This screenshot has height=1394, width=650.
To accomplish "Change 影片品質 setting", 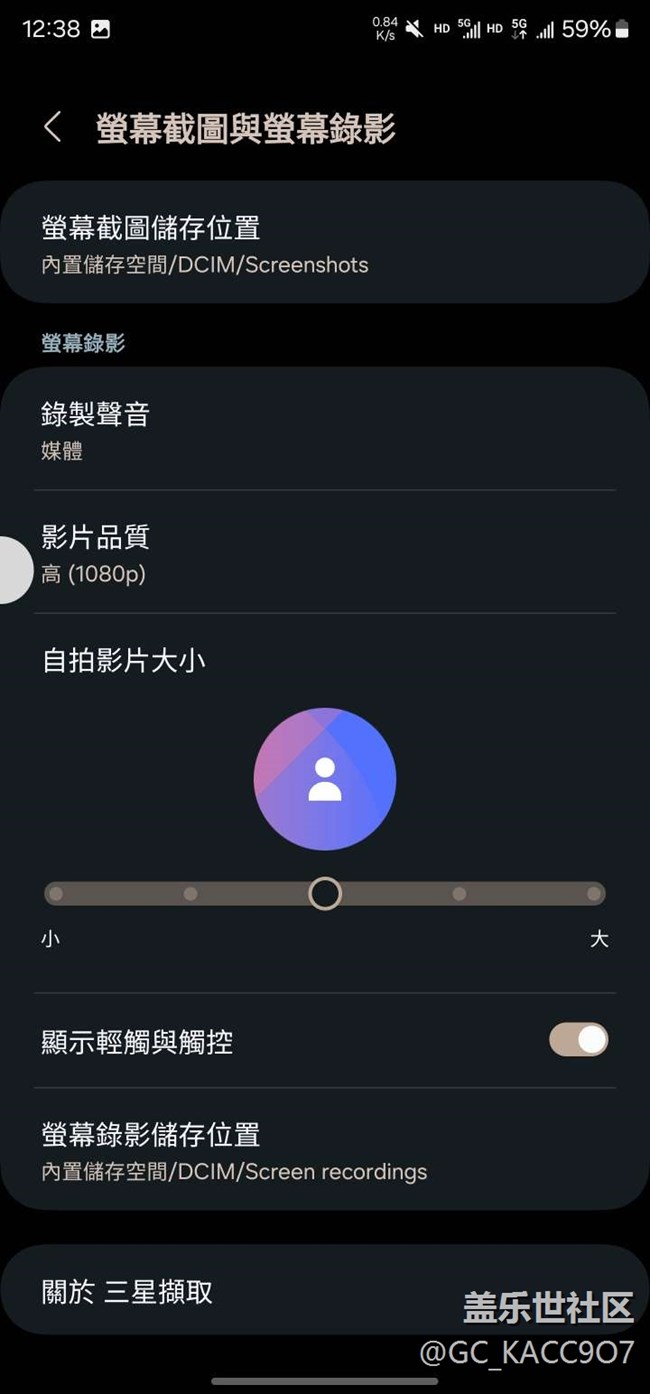I will click(x=324, y=553).
